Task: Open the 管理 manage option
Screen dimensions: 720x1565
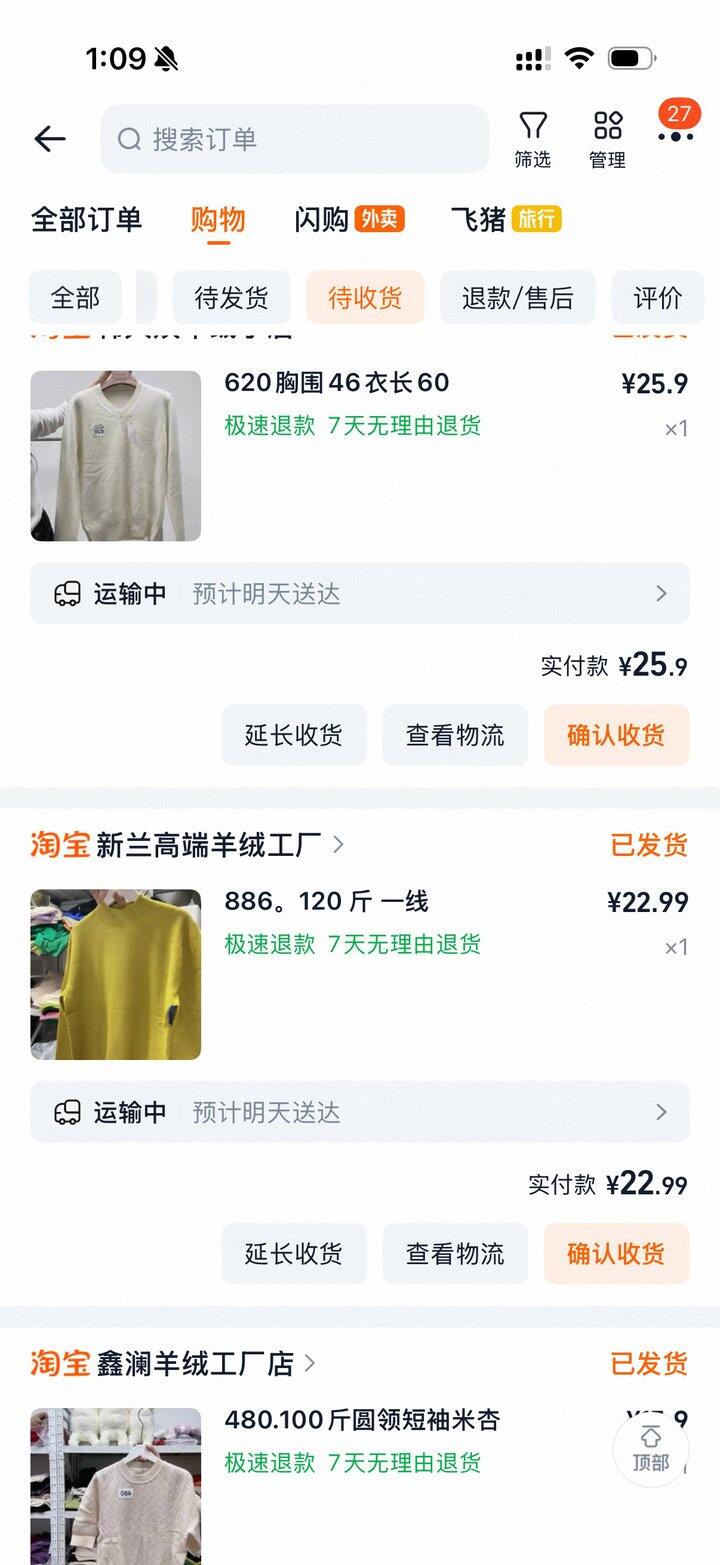Action: point(607,139)
